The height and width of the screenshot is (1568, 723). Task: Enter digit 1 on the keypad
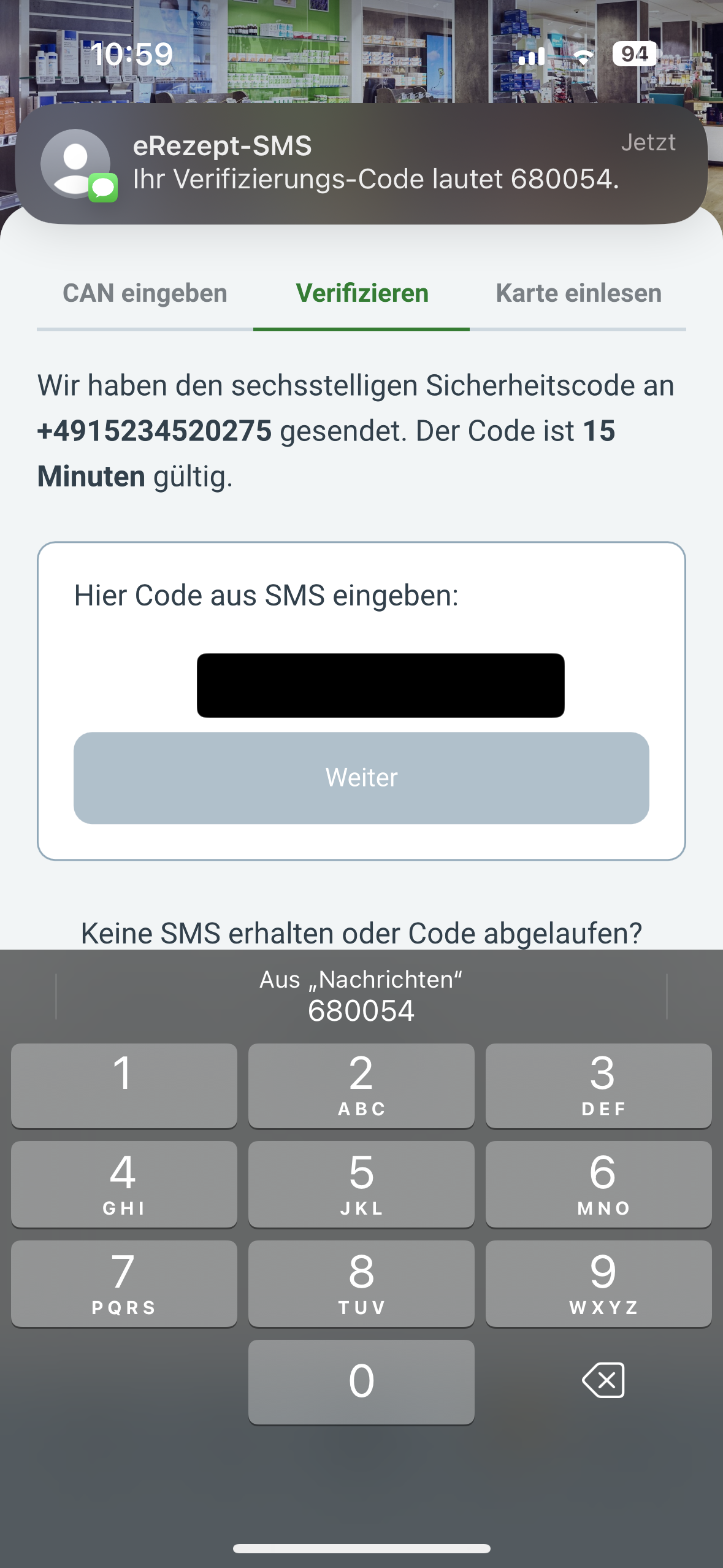pyautogui.click(x=124, y=1085)
